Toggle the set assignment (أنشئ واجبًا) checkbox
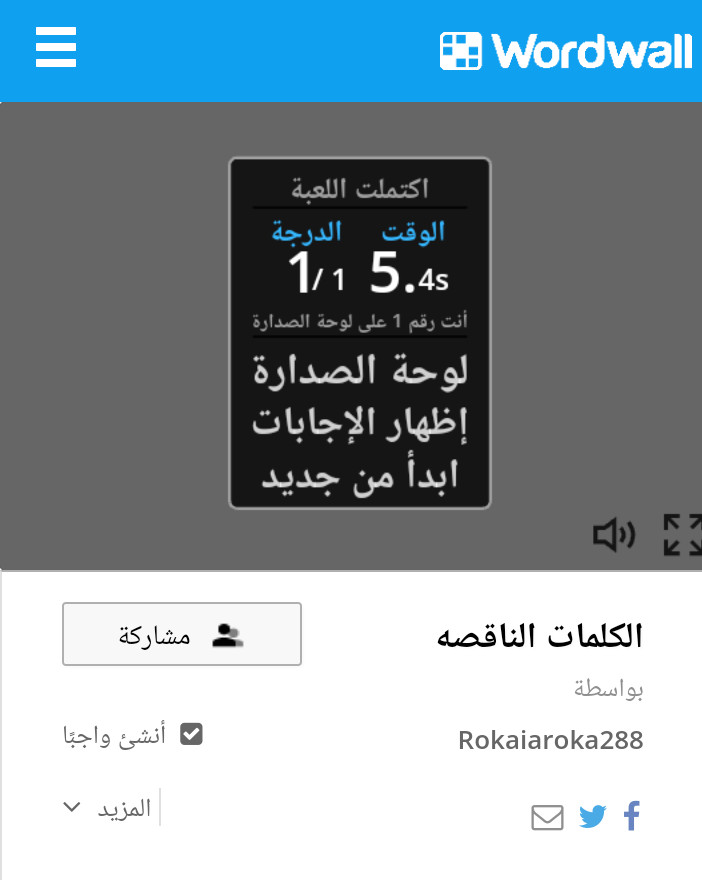 [x=191, y=735]
